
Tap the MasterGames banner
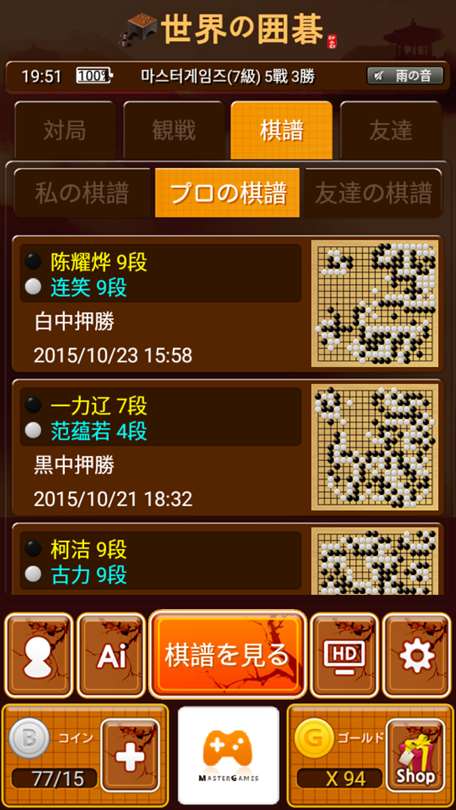[228, 755]
